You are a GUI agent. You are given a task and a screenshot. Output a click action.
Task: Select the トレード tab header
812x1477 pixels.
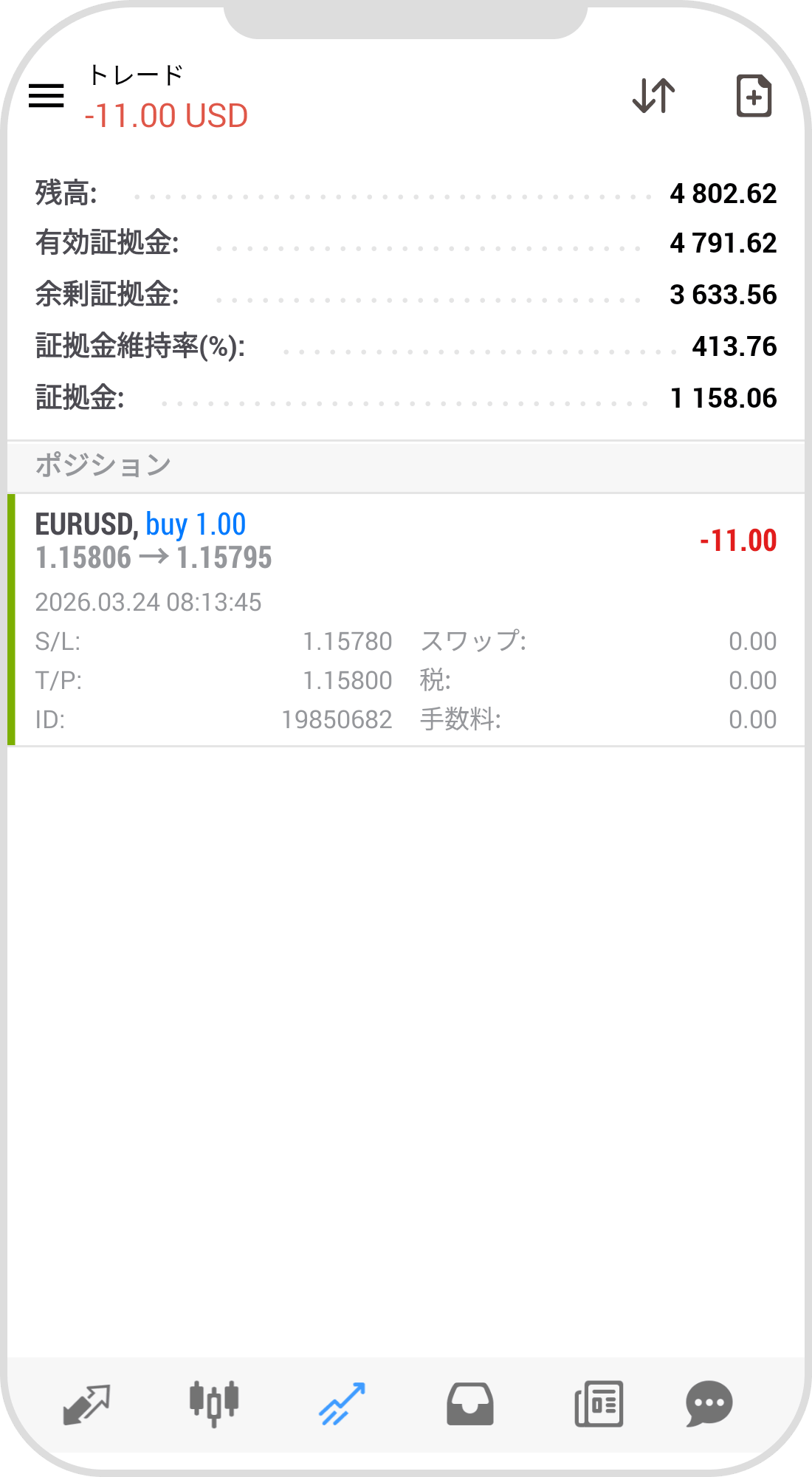[135, 74]
